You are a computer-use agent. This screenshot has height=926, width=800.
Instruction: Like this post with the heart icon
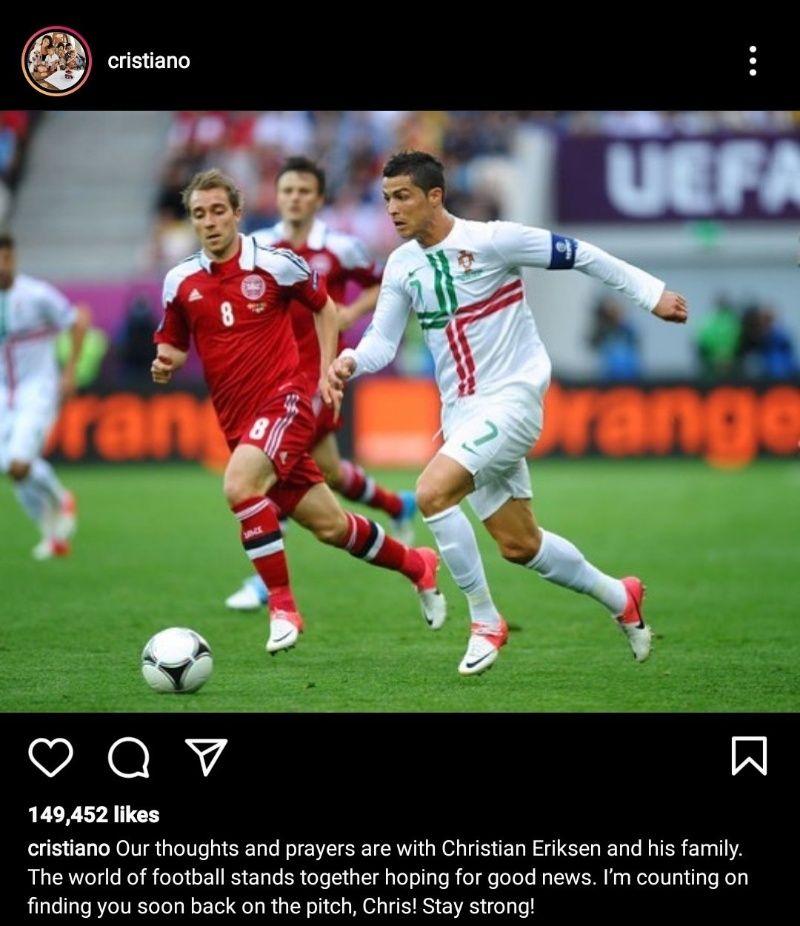(50, 757)
